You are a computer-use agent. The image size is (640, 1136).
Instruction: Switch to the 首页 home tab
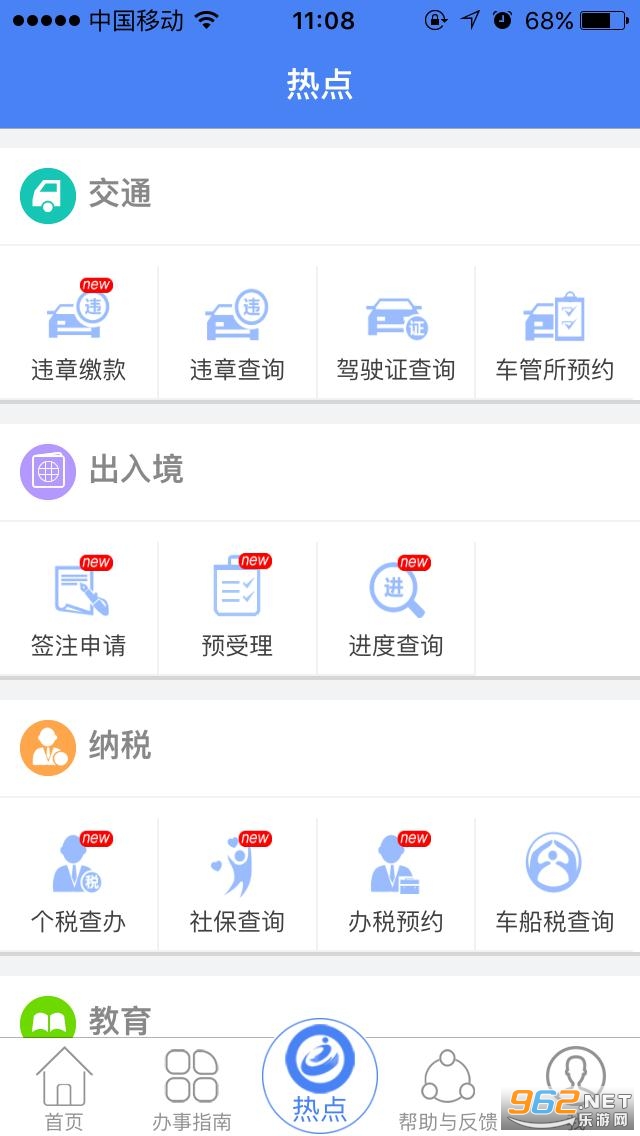(64, 1089)
